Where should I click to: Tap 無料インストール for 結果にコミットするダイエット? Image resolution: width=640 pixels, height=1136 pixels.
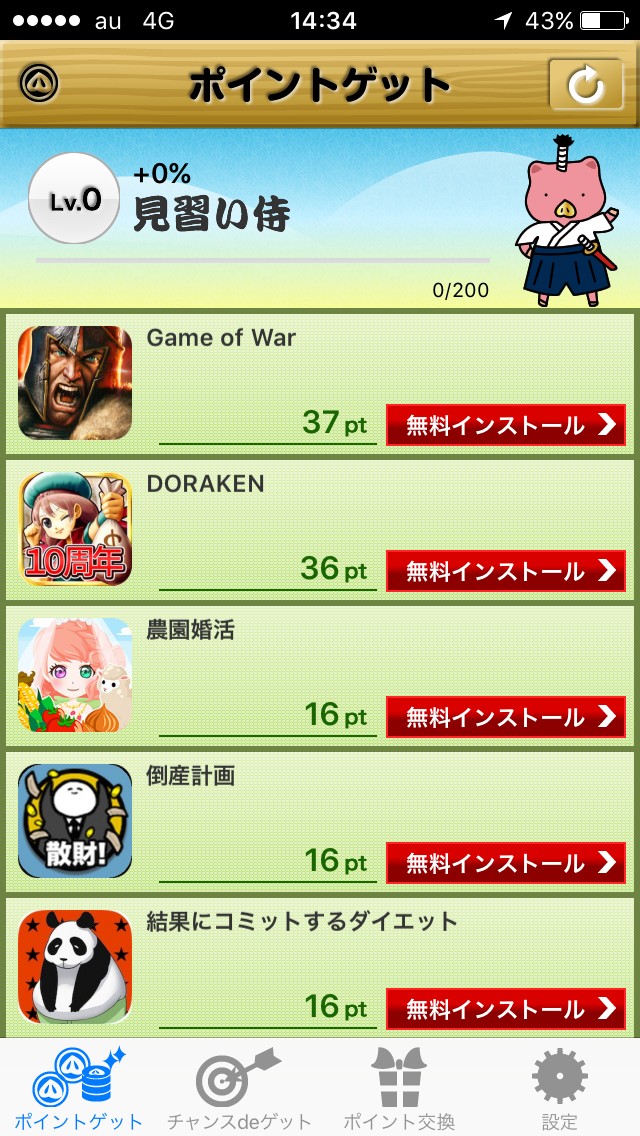tap(506, 1009)
